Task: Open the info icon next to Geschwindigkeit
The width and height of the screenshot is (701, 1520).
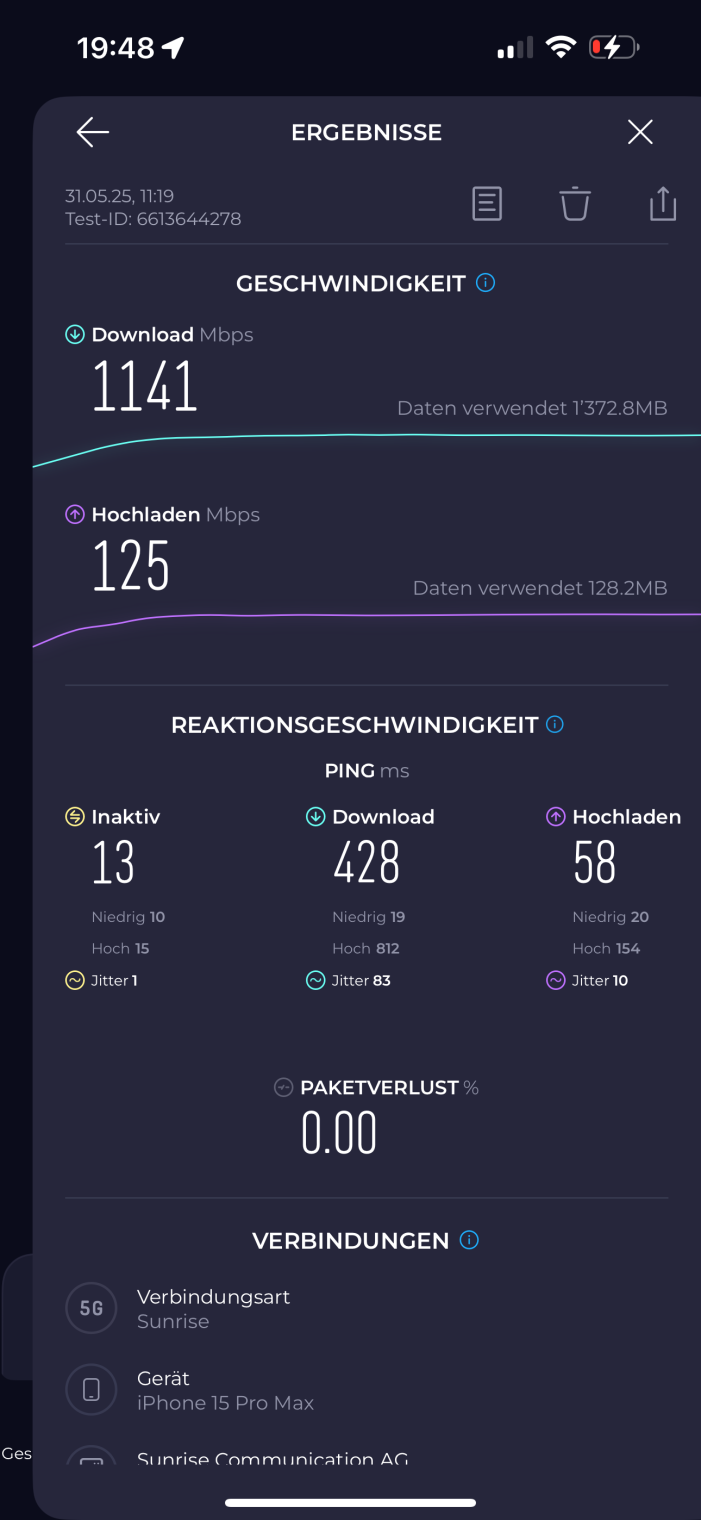Action: (486, 283)
